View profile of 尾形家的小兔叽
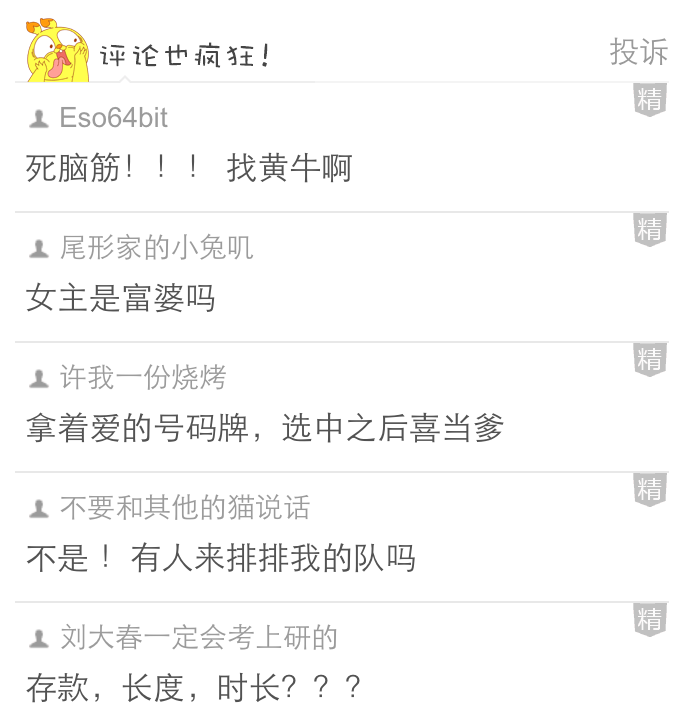Image resolution: width=684 pixels, height=724 pixels. [x=156, y=248]
